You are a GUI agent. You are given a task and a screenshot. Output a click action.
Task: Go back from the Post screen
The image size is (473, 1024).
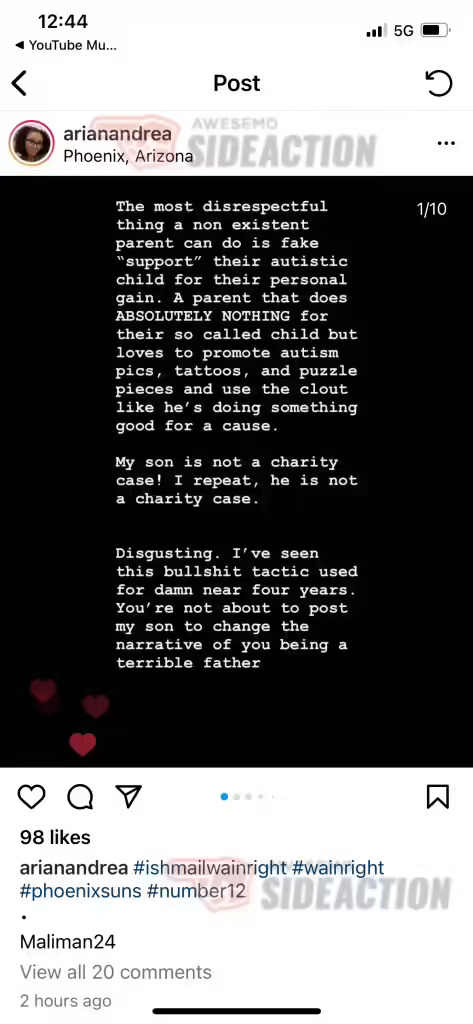20,84
